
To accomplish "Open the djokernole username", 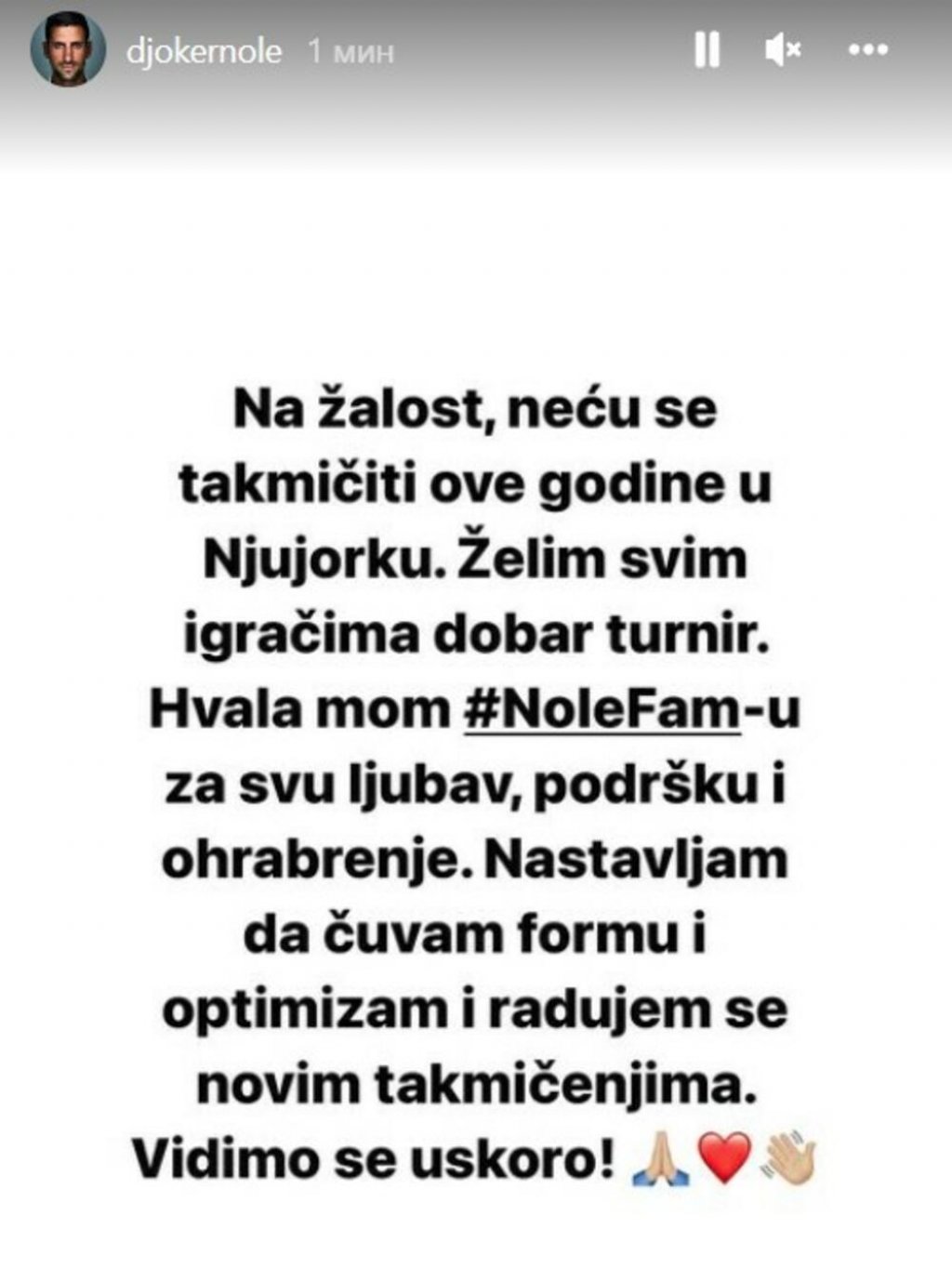I will pyautogui.click(x=204, y=51).
